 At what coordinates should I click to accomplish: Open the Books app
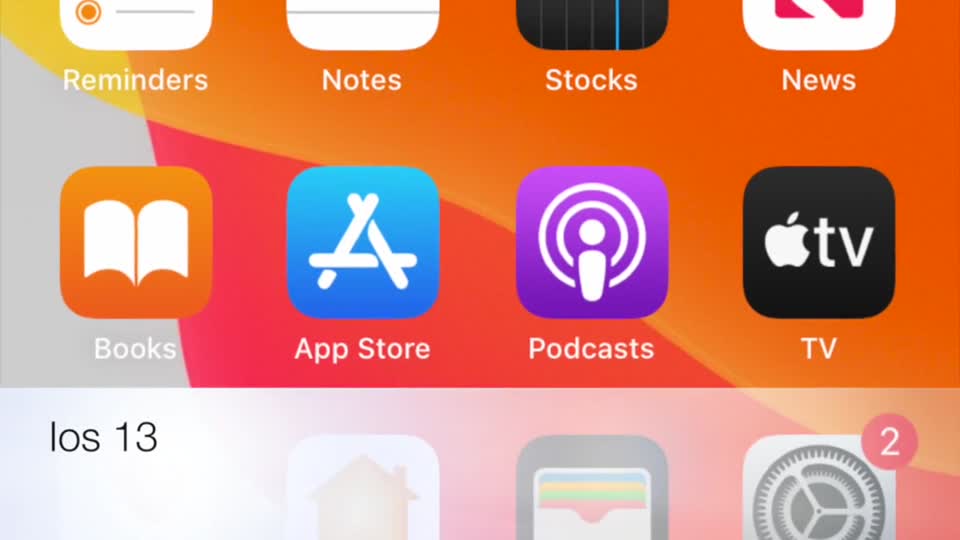point(136,242)
